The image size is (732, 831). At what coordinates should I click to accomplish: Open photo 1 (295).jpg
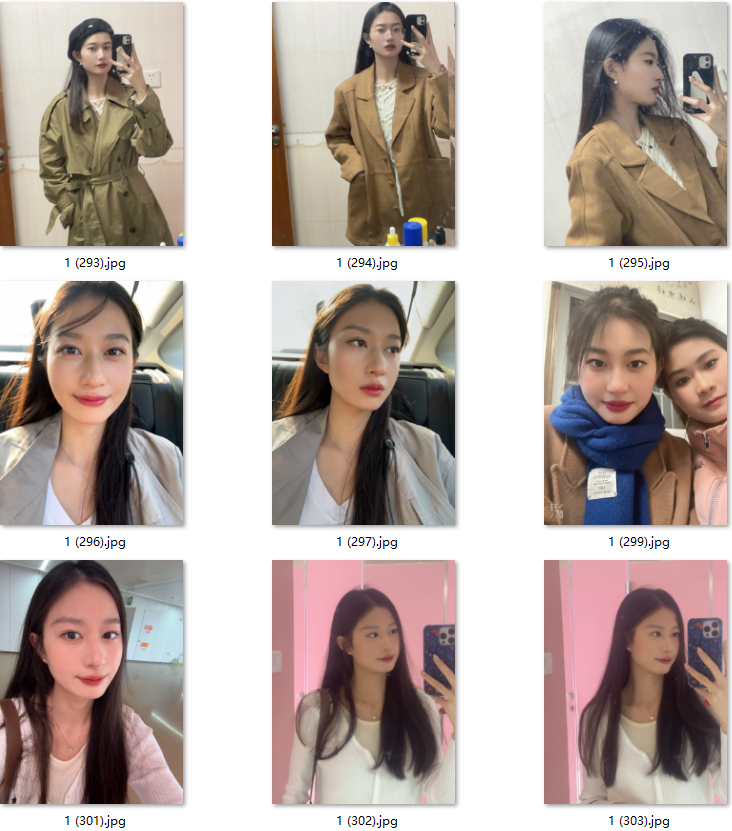[x=636, y=124]
